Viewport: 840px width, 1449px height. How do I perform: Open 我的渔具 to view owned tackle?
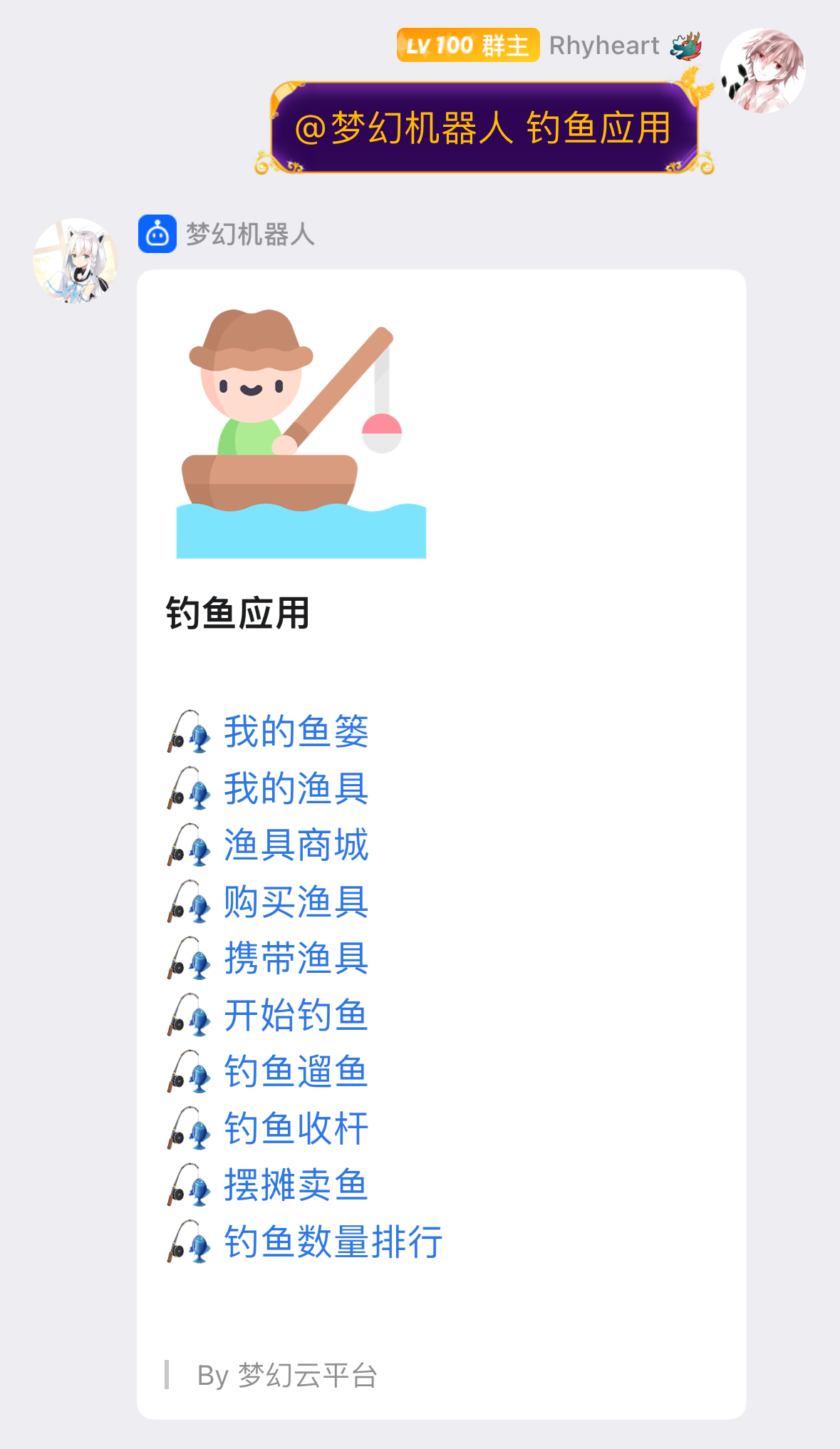(296, 788)
